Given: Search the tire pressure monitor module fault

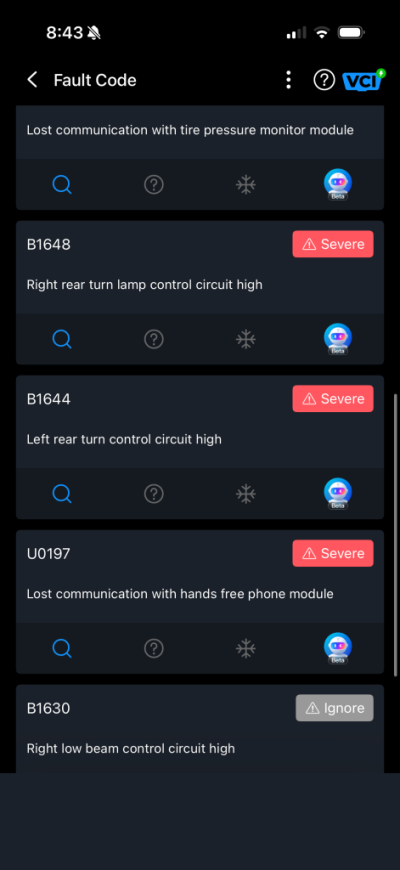Looking at the screenshot, I should pyautogui.click(x=62, y=184).
